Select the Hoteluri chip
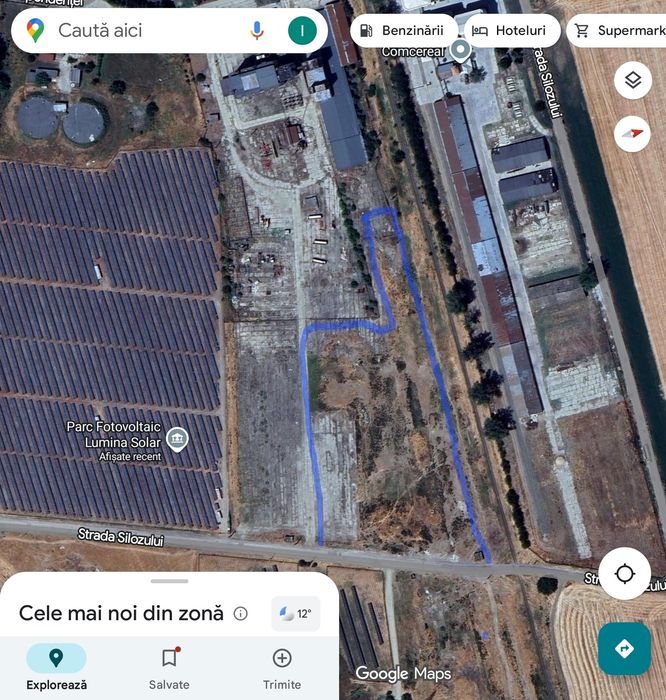Image resolution: width=666 pixels, height=700 pixels. click(511, 31)
